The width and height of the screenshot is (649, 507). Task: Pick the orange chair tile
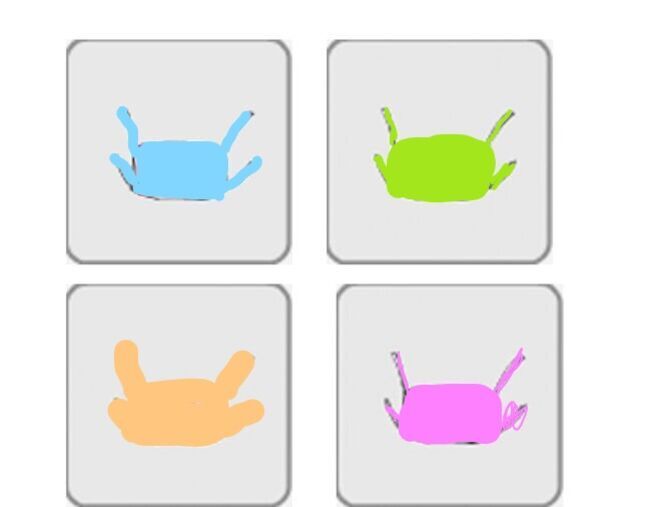click(x=178, y=396)
